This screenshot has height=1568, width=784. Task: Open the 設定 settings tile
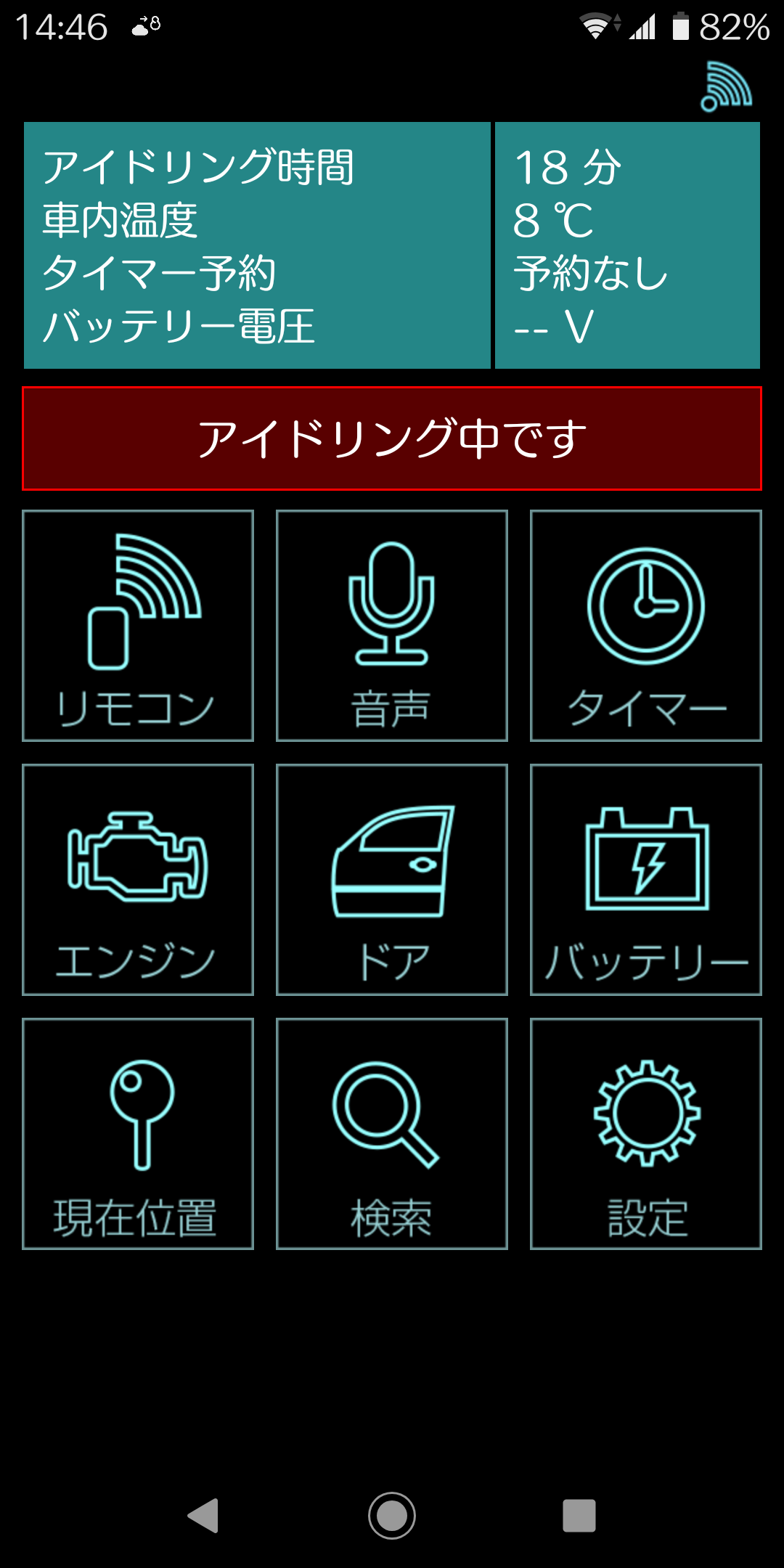646,1134
